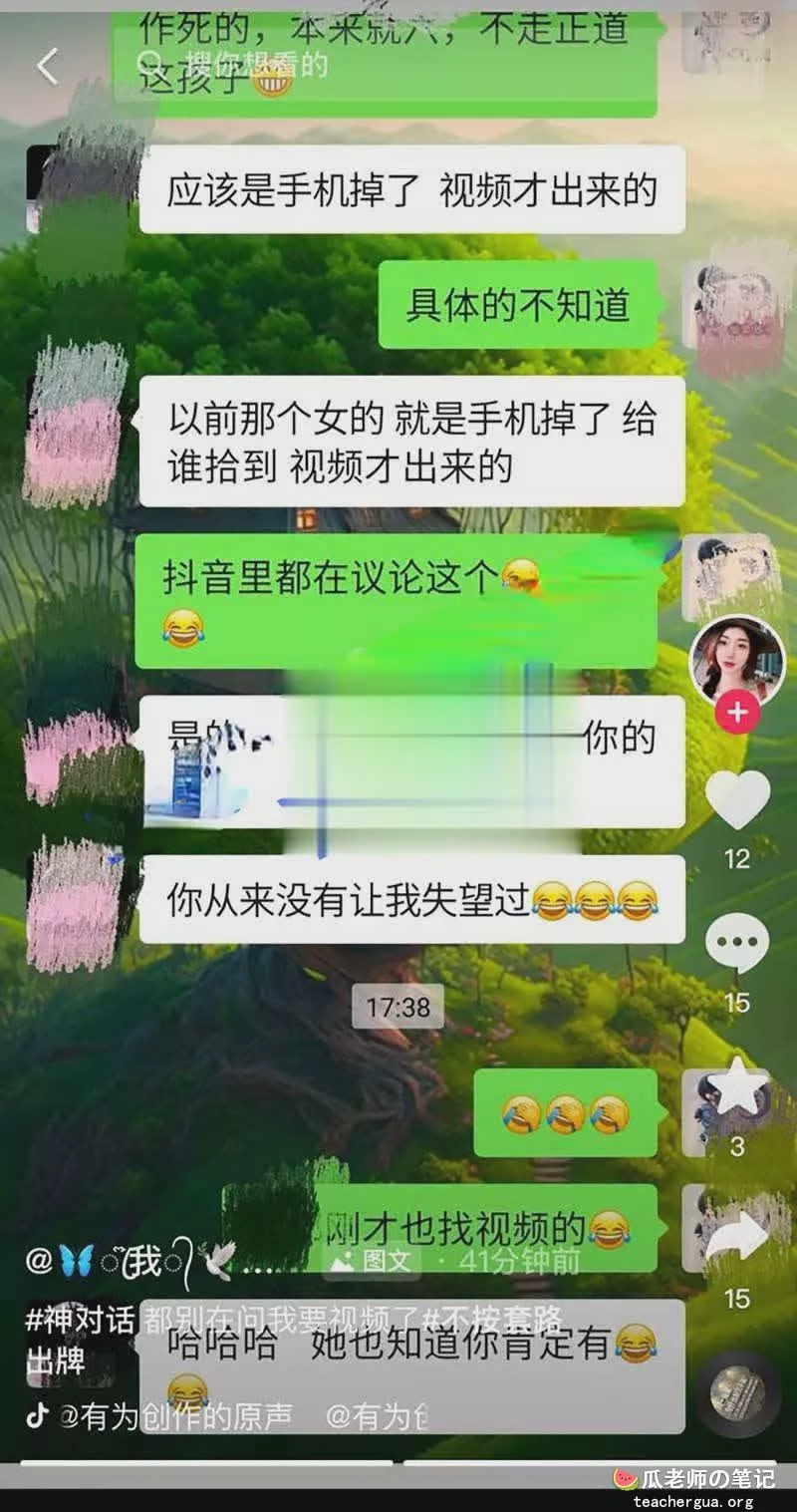Open the author's profile avatar
This screenshot has width=797, height=1512.
[737, 662]
